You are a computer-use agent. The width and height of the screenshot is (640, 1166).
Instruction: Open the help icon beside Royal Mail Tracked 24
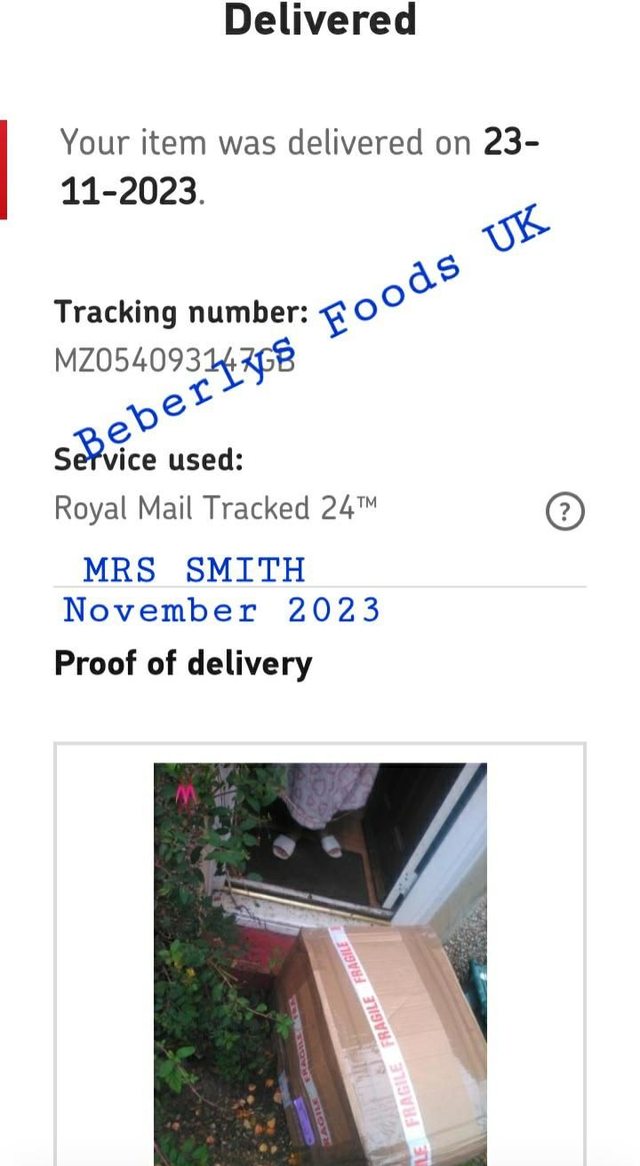coord(565,512)
